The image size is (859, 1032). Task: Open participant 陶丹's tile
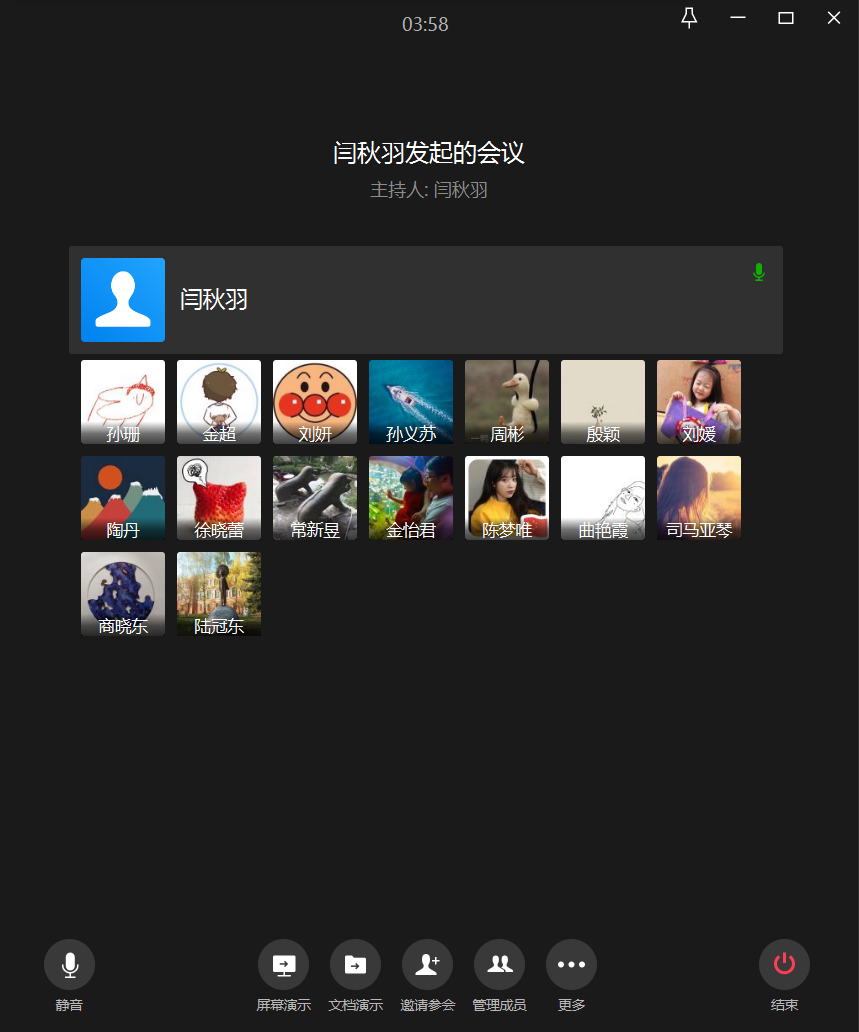click(x=123, y=498)
